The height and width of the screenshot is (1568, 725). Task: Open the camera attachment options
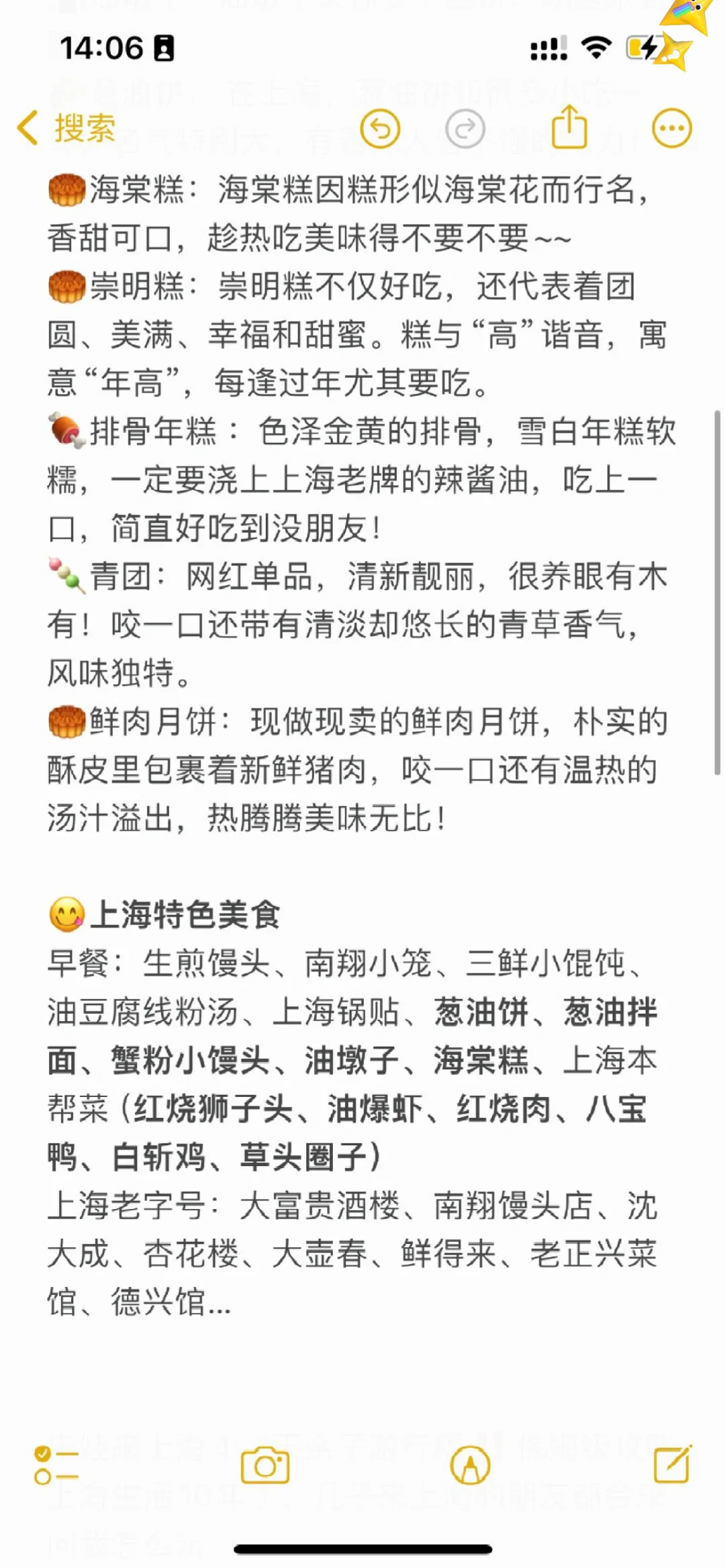(265, 1465)
